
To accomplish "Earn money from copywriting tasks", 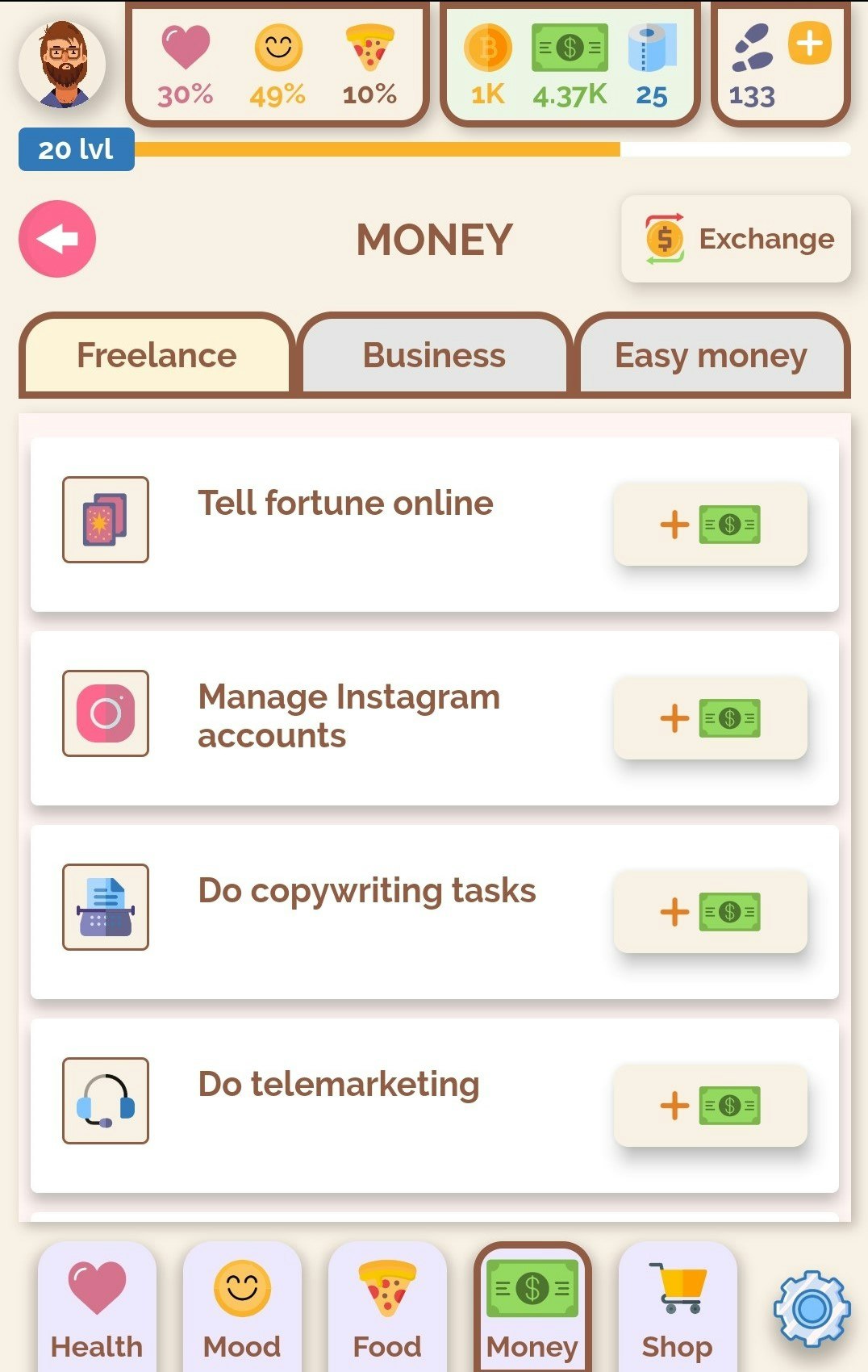I will click(710, 912).
